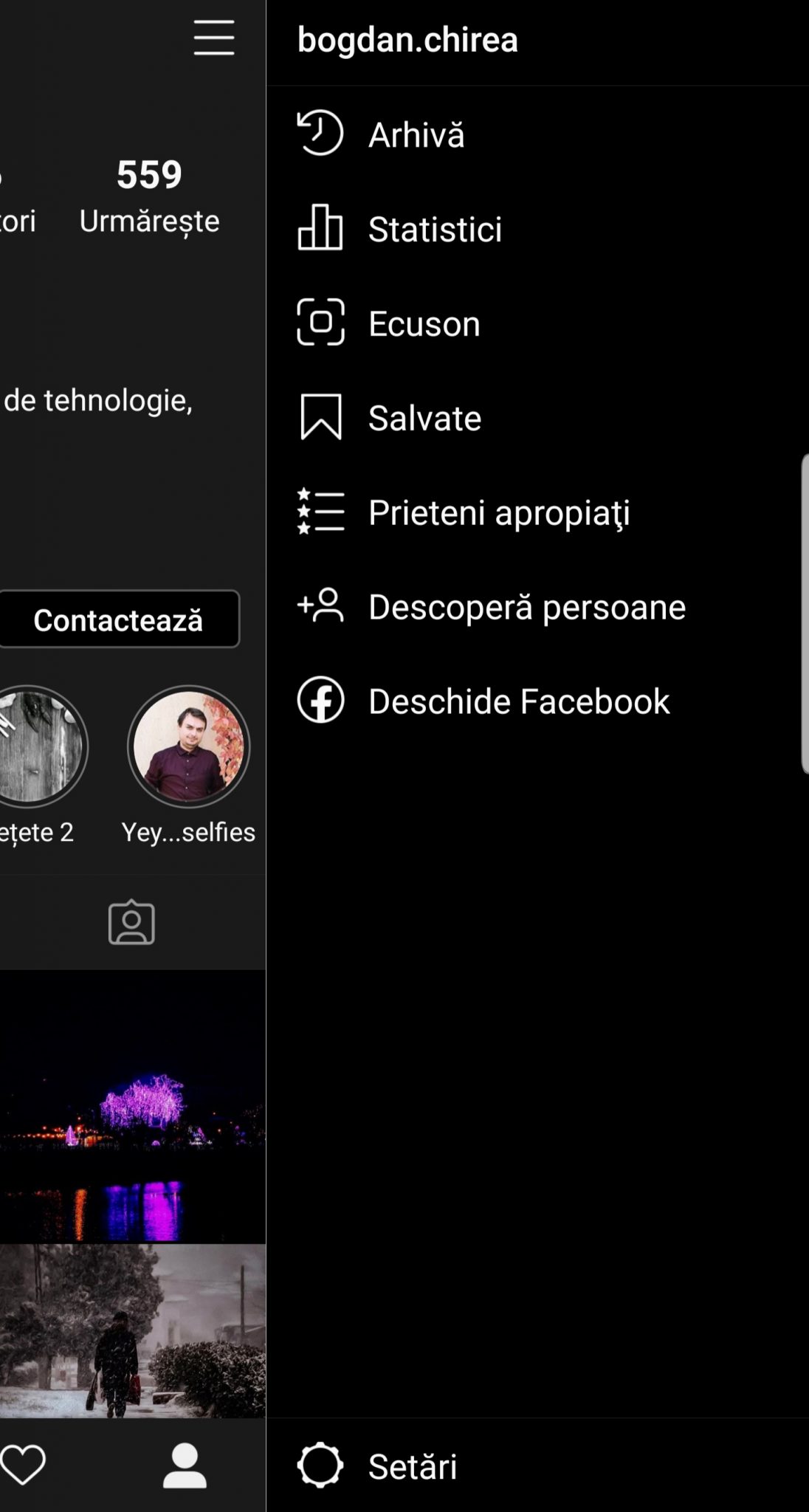Screen dimensions: 809x1512
Task: Open the Arhivă archive option
Action: pos(416,134)
